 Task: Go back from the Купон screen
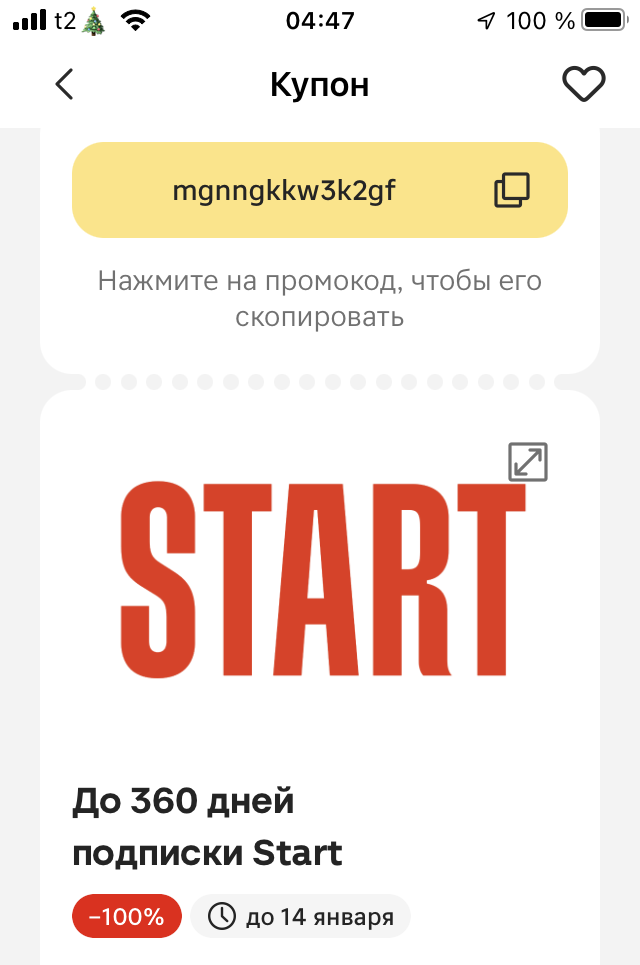tap(64, 85)
